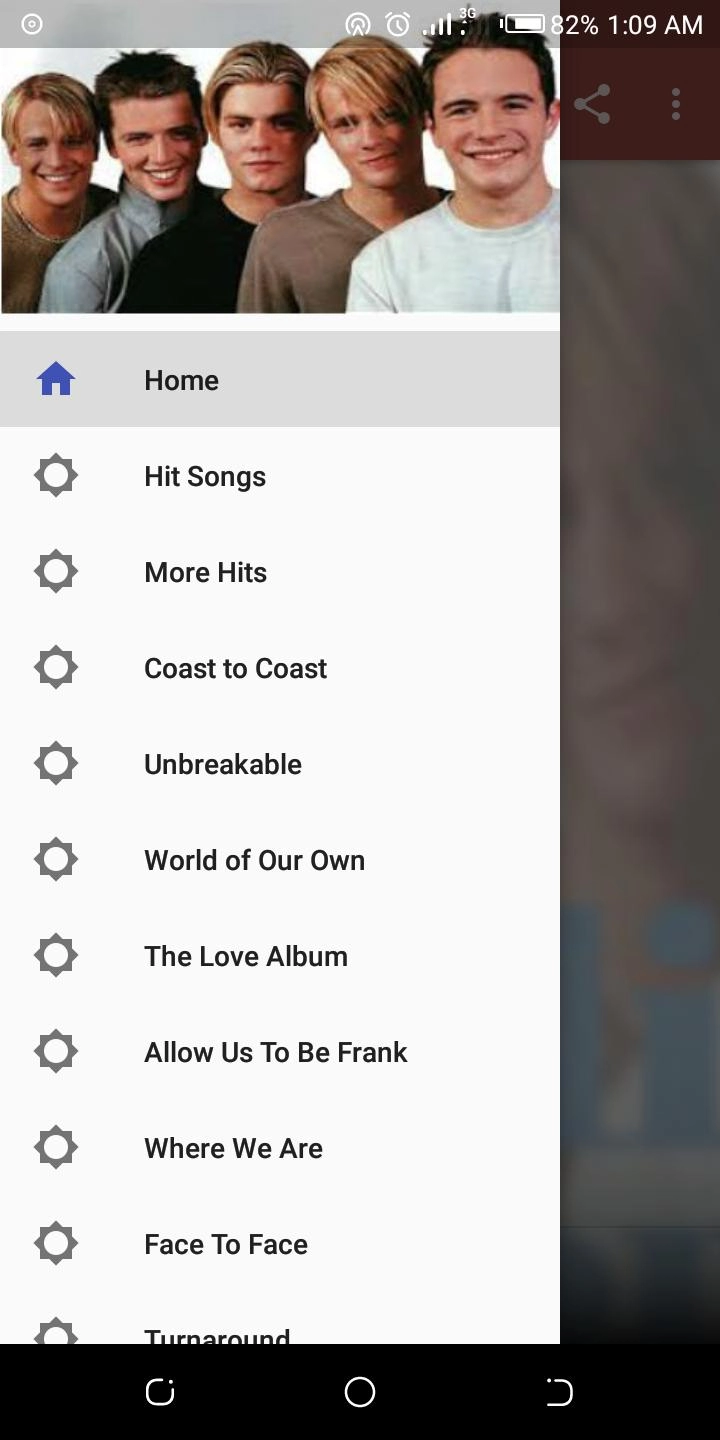Go to the system home screen
Viewport: 720px width, 1440px height.
360,1392
